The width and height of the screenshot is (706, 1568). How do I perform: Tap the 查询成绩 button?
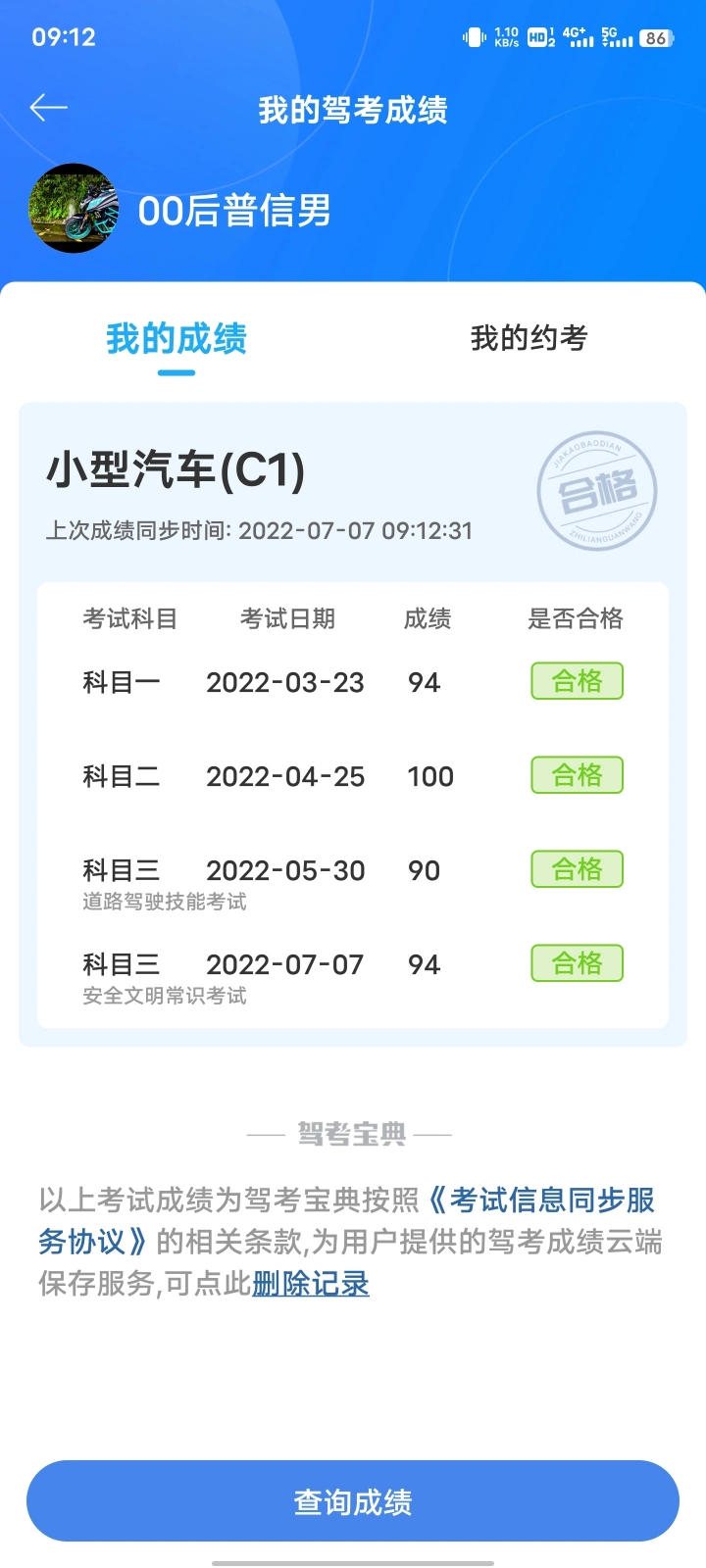[353, 1501]
